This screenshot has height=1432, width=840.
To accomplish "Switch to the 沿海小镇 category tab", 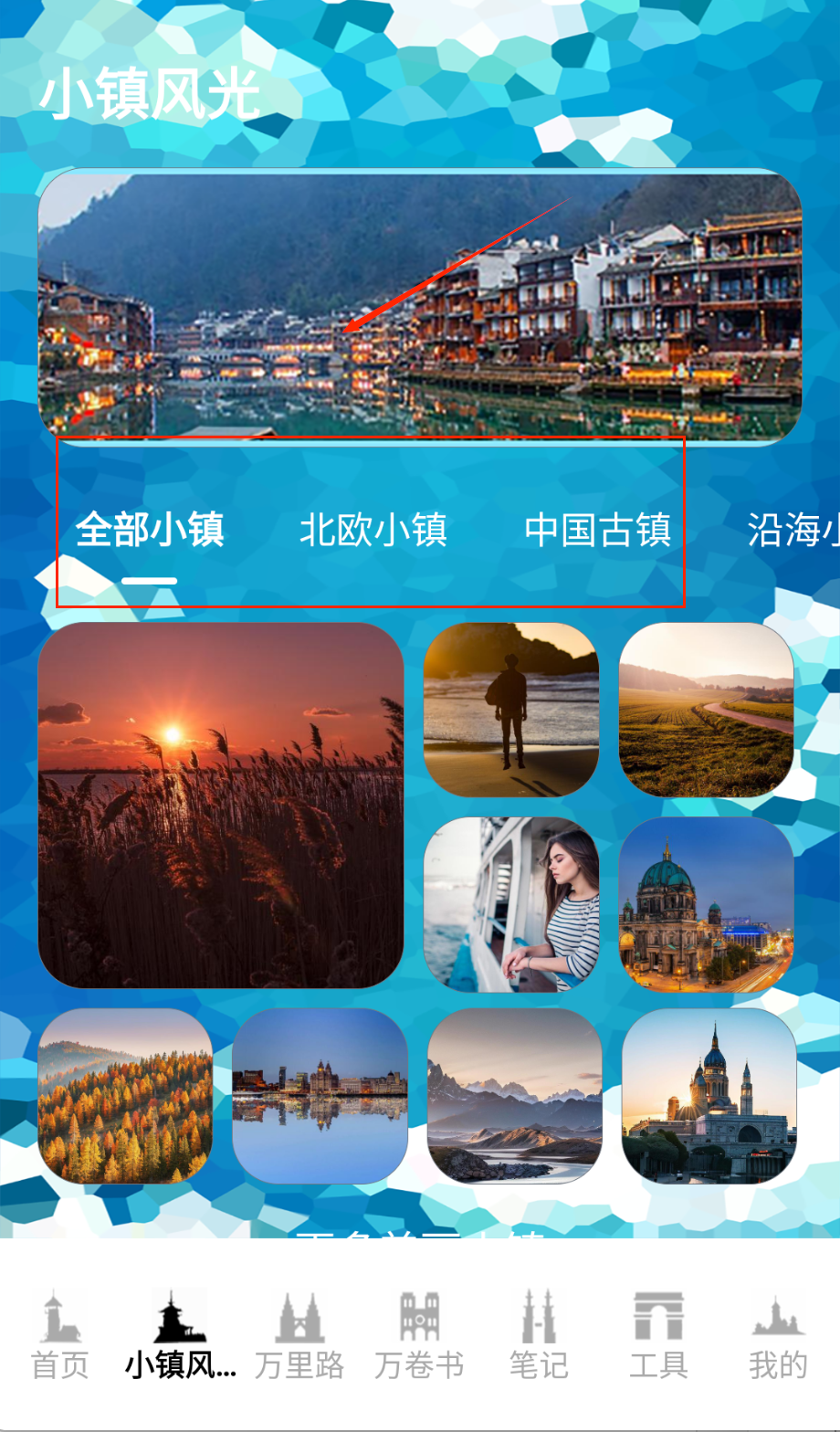I will tap(793, 530).
